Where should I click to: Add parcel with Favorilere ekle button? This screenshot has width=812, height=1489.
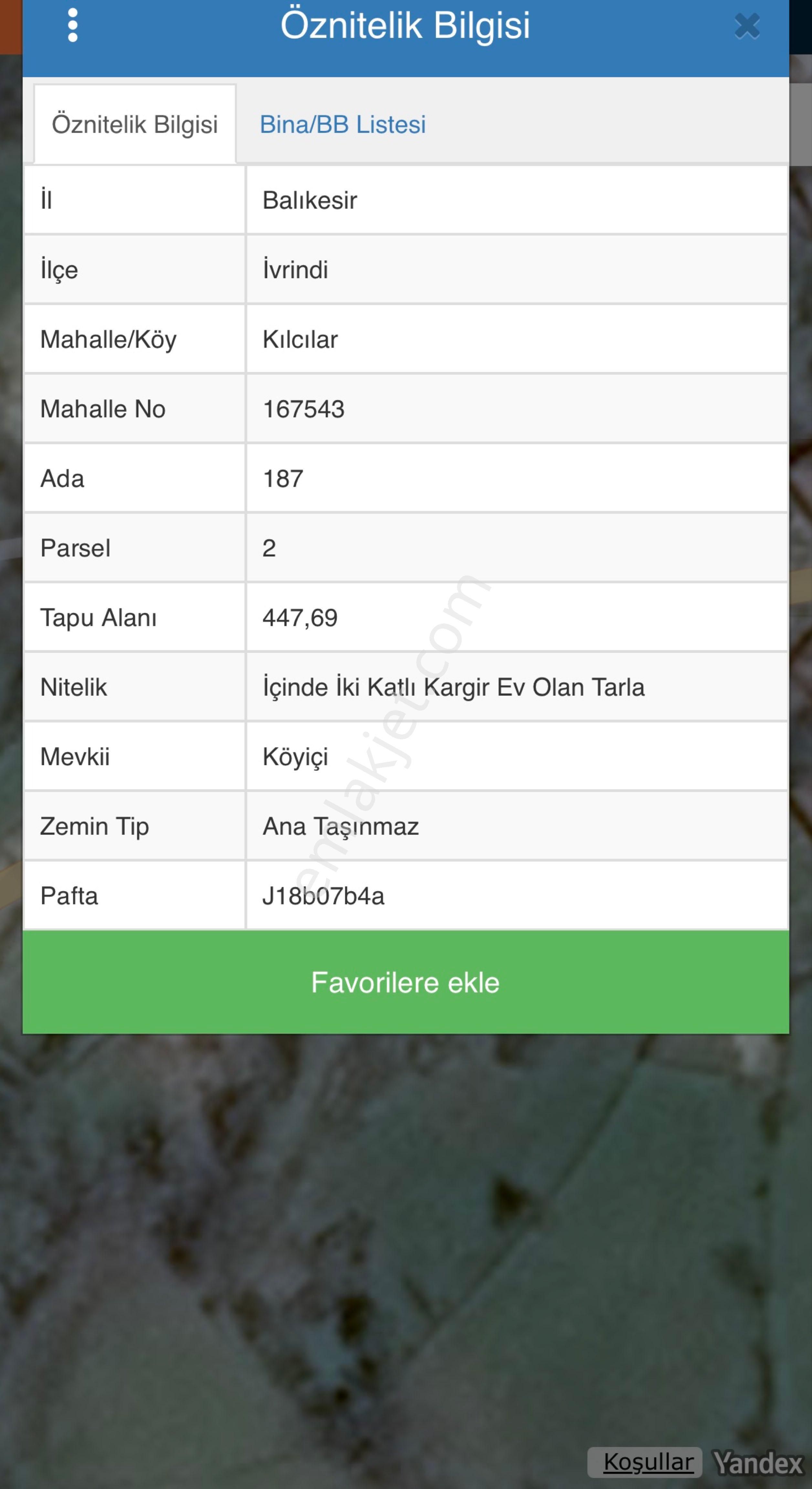[405, 982]
